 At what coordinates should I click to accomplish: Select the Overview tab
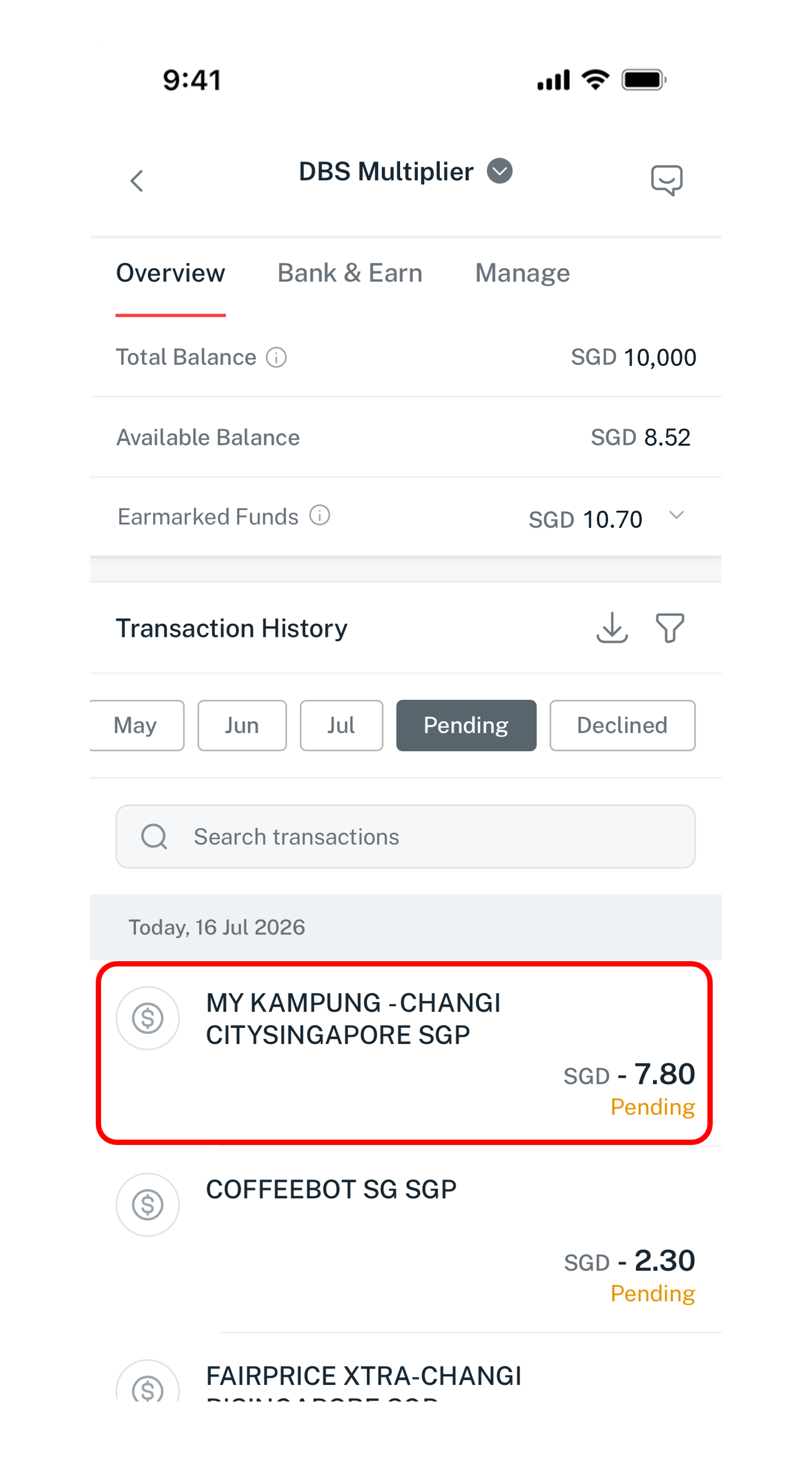click(x=170, y=273)
